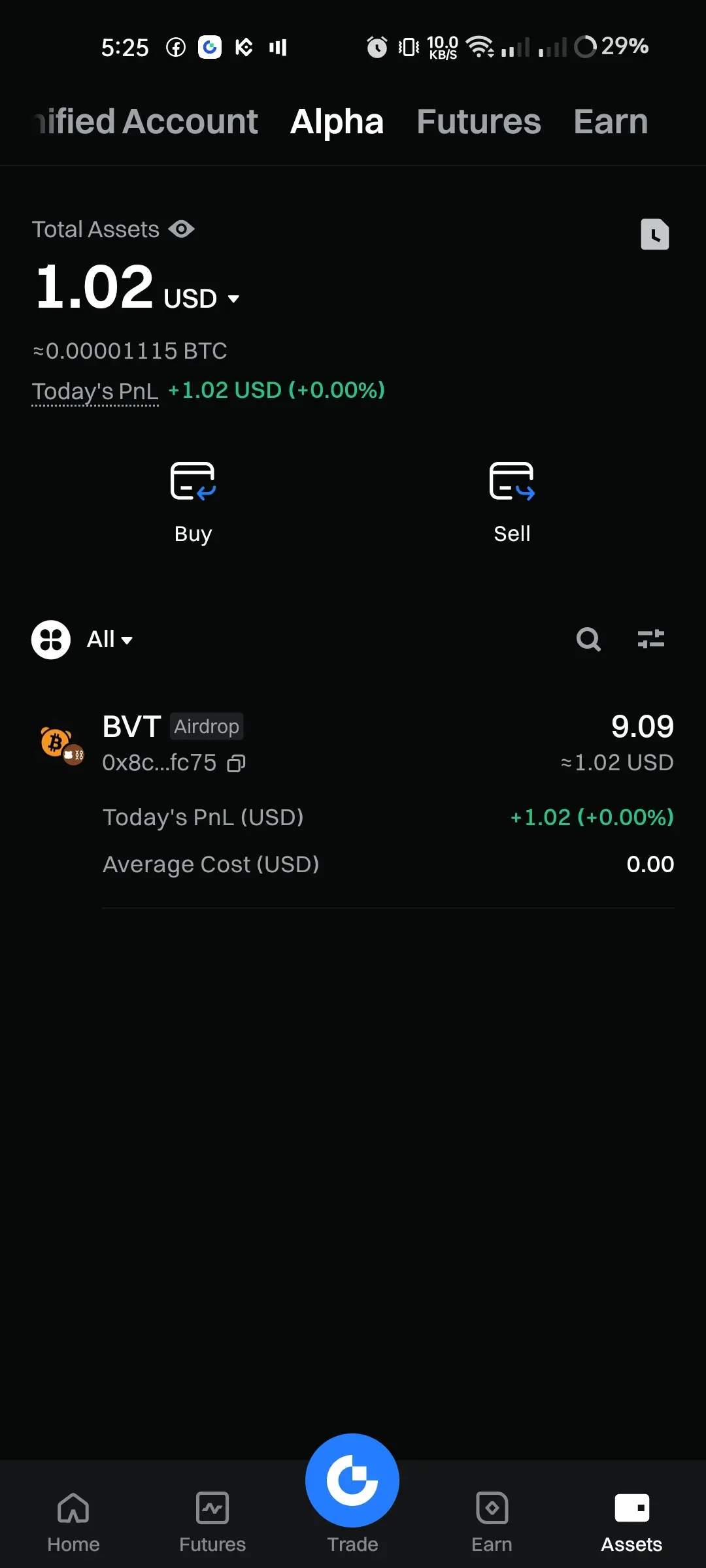706x1568 pixels.
Task: Open the blue Trade button
Action: coord(352,1480)
